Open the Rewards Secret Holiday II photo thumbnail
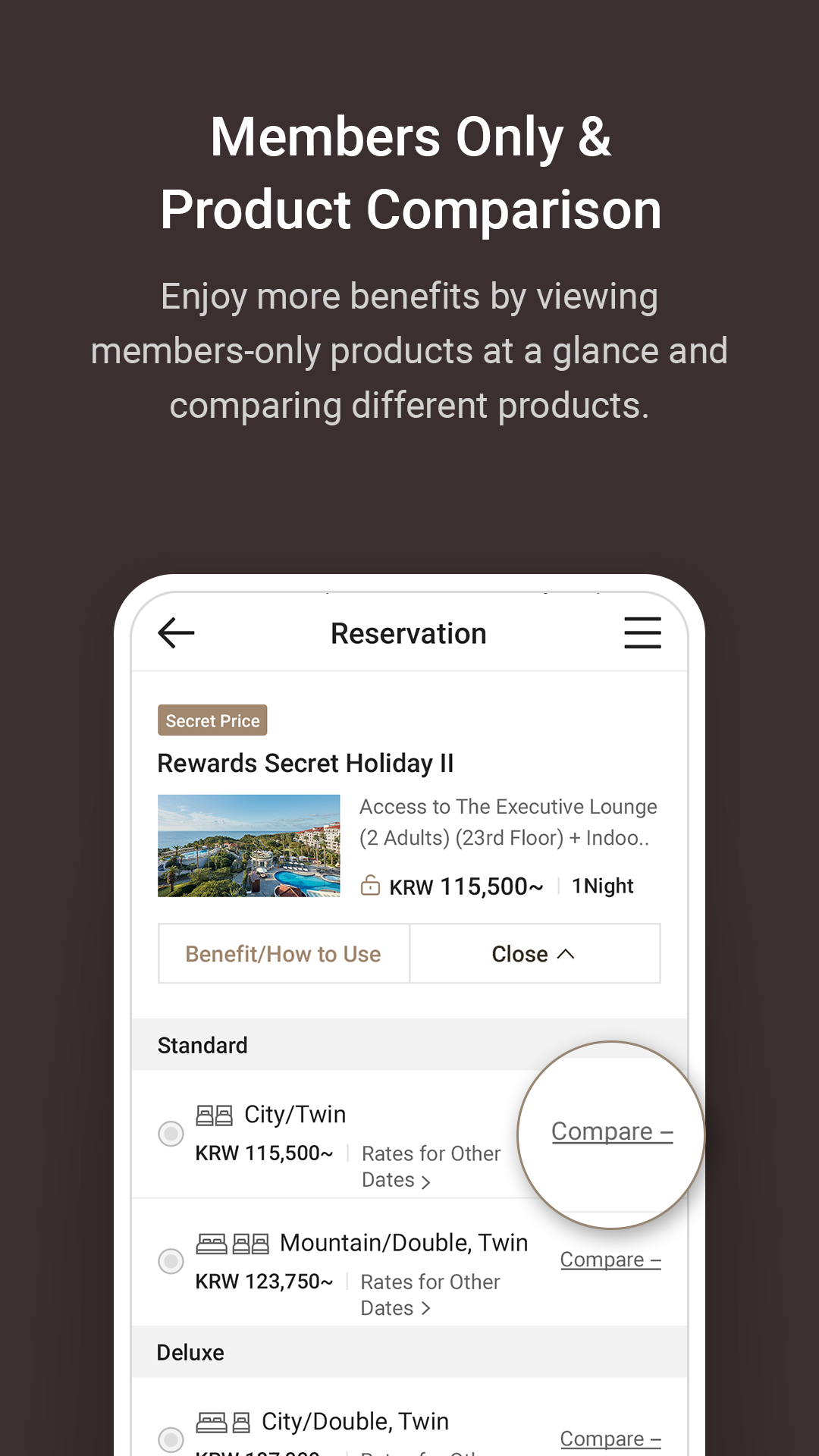 tap(249, 845)
